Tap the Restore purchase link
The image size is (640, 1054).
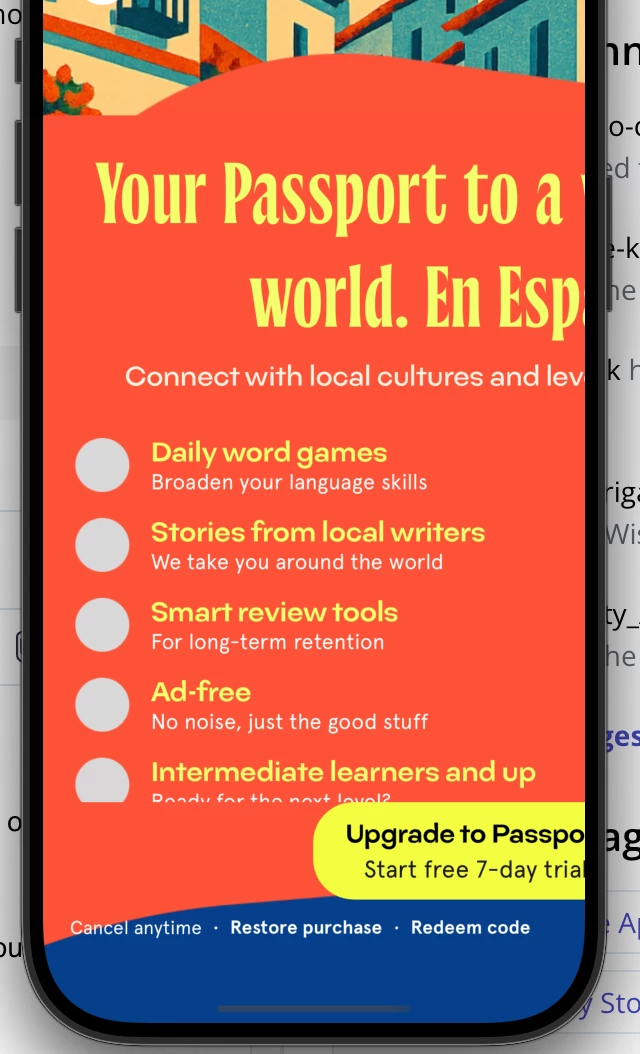tap(306, 928)
